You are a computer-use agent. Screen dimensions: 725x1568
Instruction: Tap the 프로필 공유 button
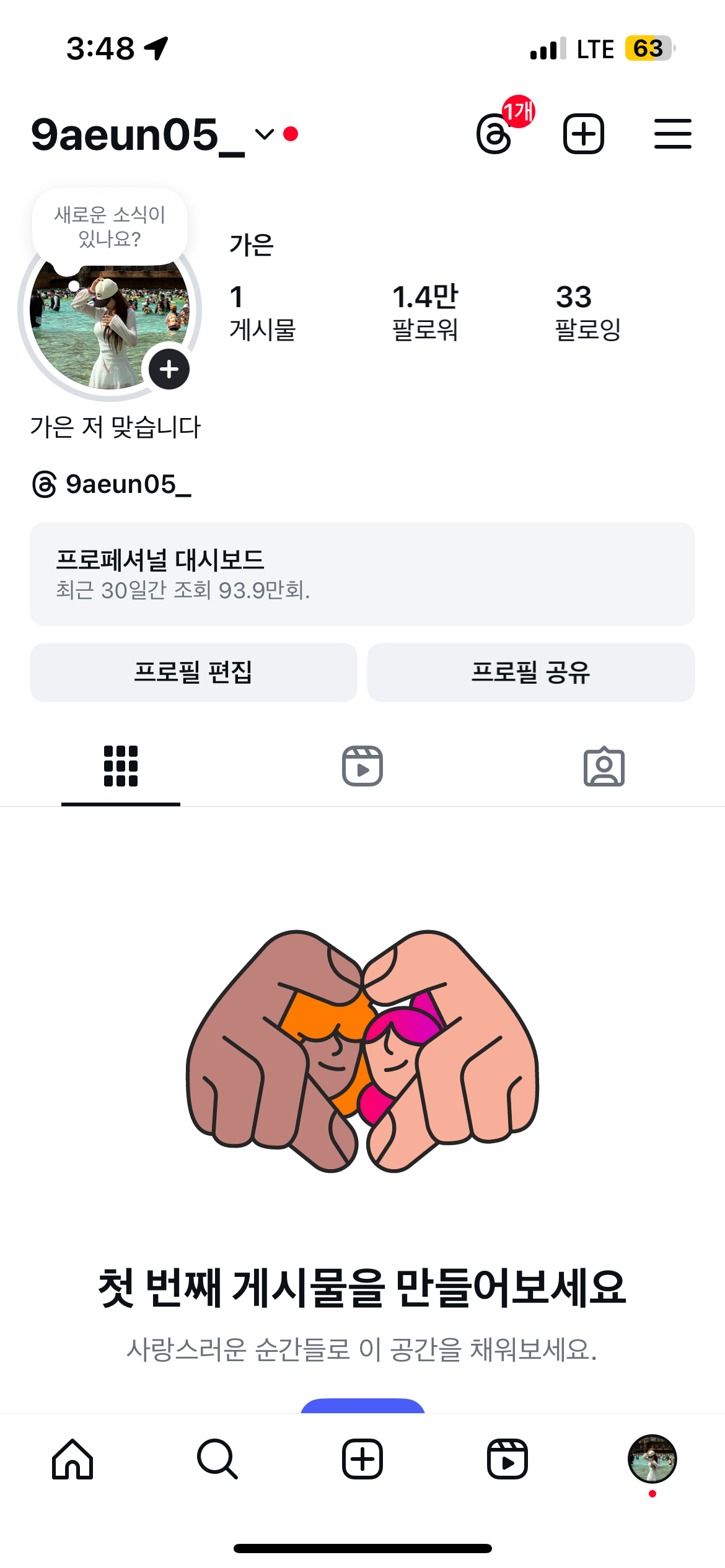pyautogui.click(x=531, y=672)
